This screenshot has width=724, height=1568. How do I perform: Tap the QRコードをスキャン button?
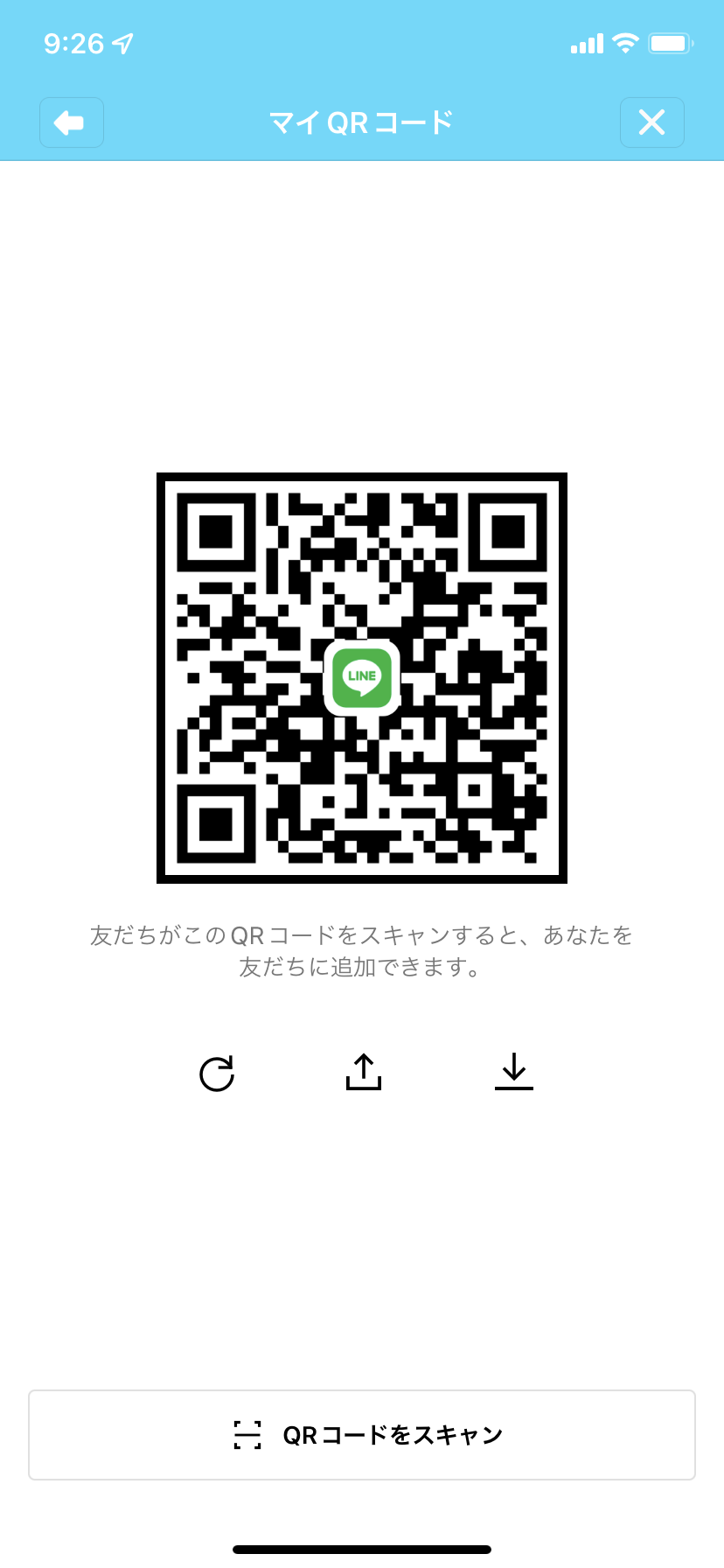click(x=362, y=1435)
